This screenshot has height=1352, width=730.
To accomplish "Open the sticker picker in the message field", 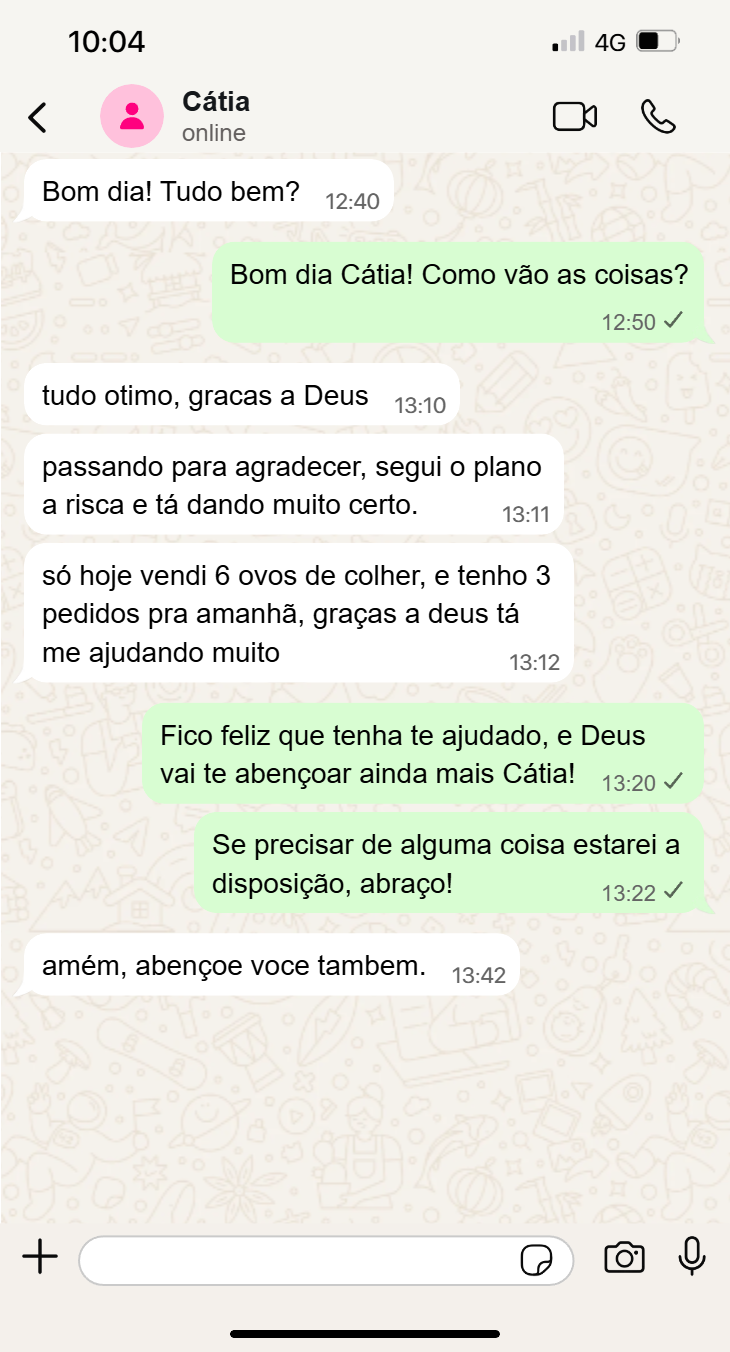I will click(x=538, y=1260).
